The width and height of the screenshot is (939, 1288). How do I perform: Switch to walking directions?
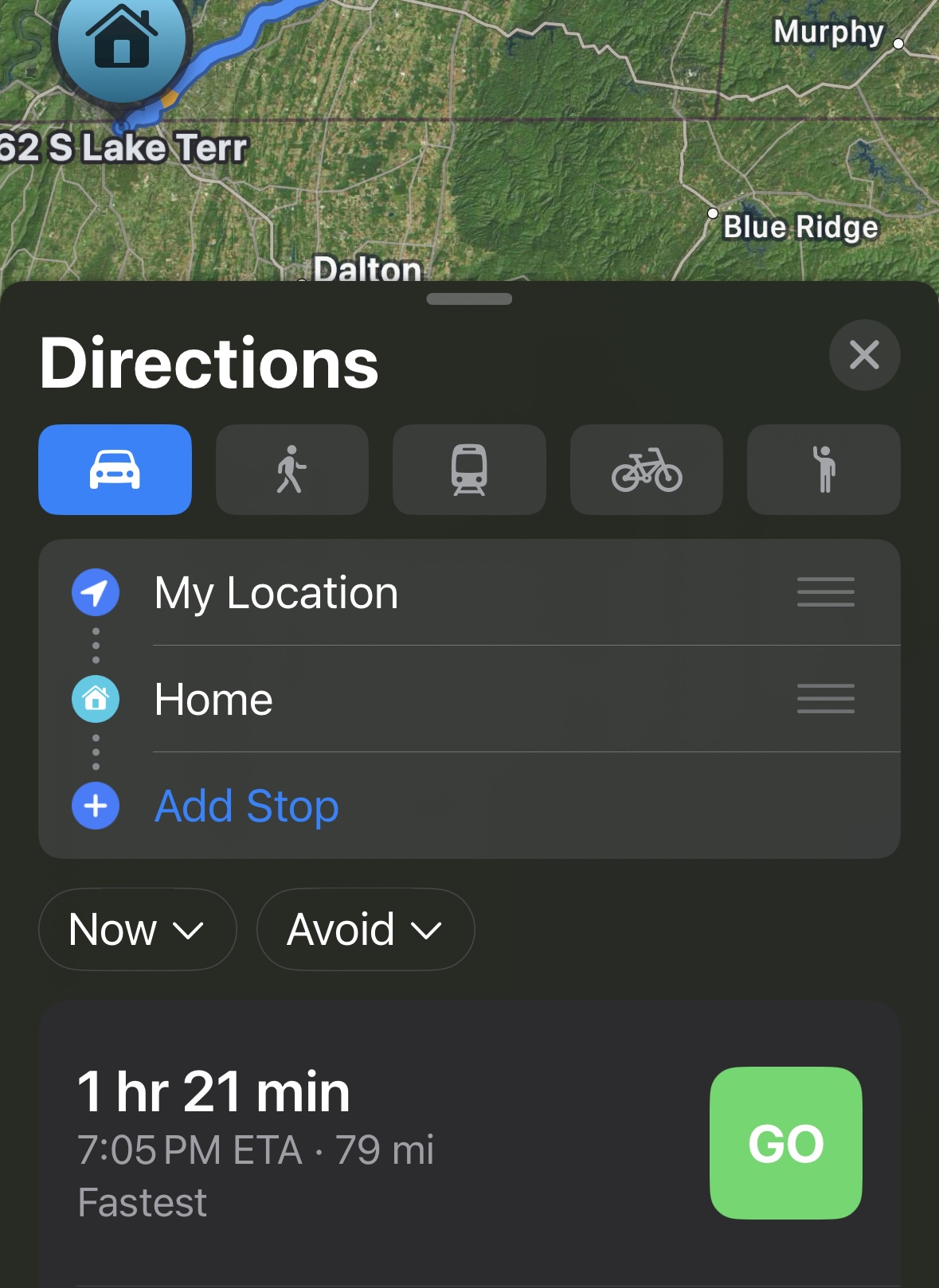[x=291, y=470]
